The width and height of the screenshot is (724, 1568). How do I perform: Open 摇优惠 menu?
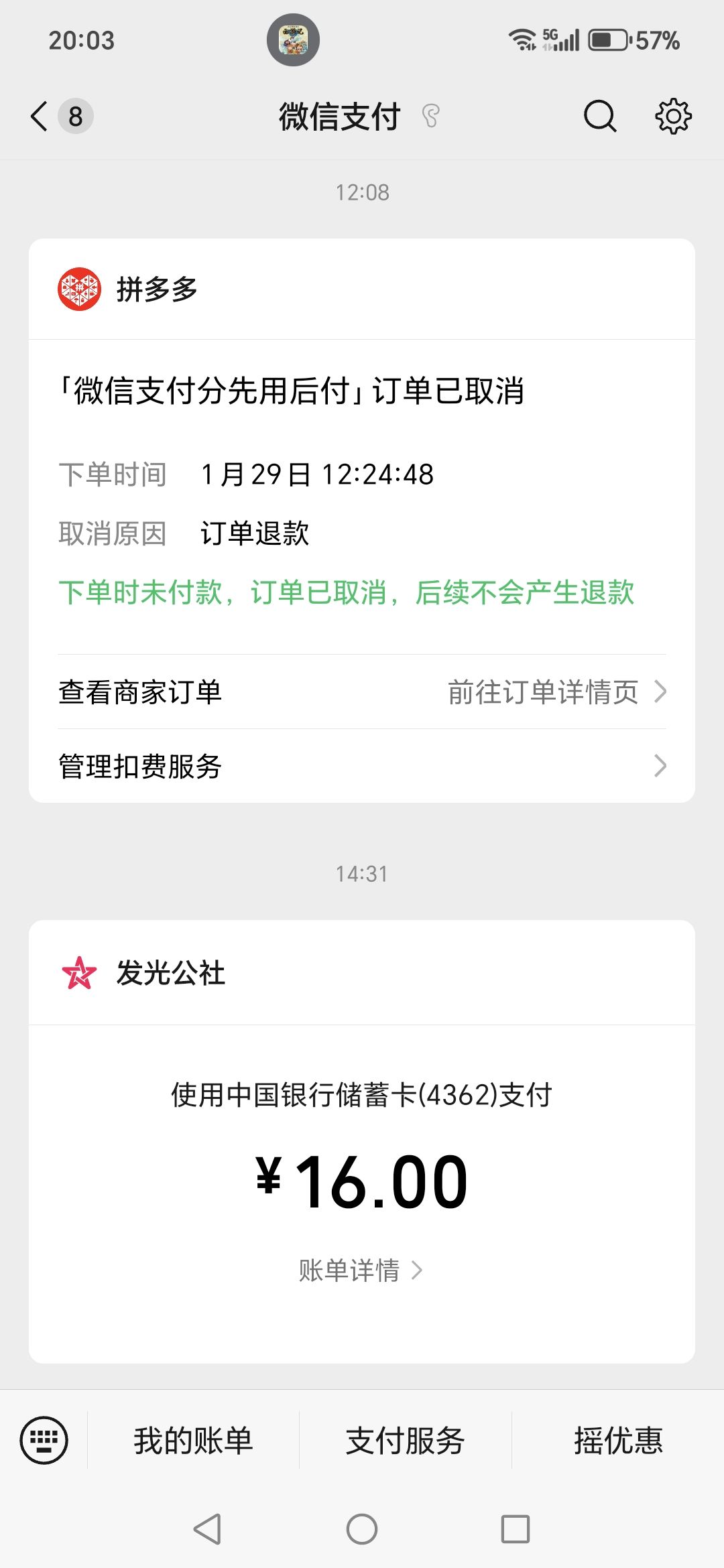click(618, 1440)
